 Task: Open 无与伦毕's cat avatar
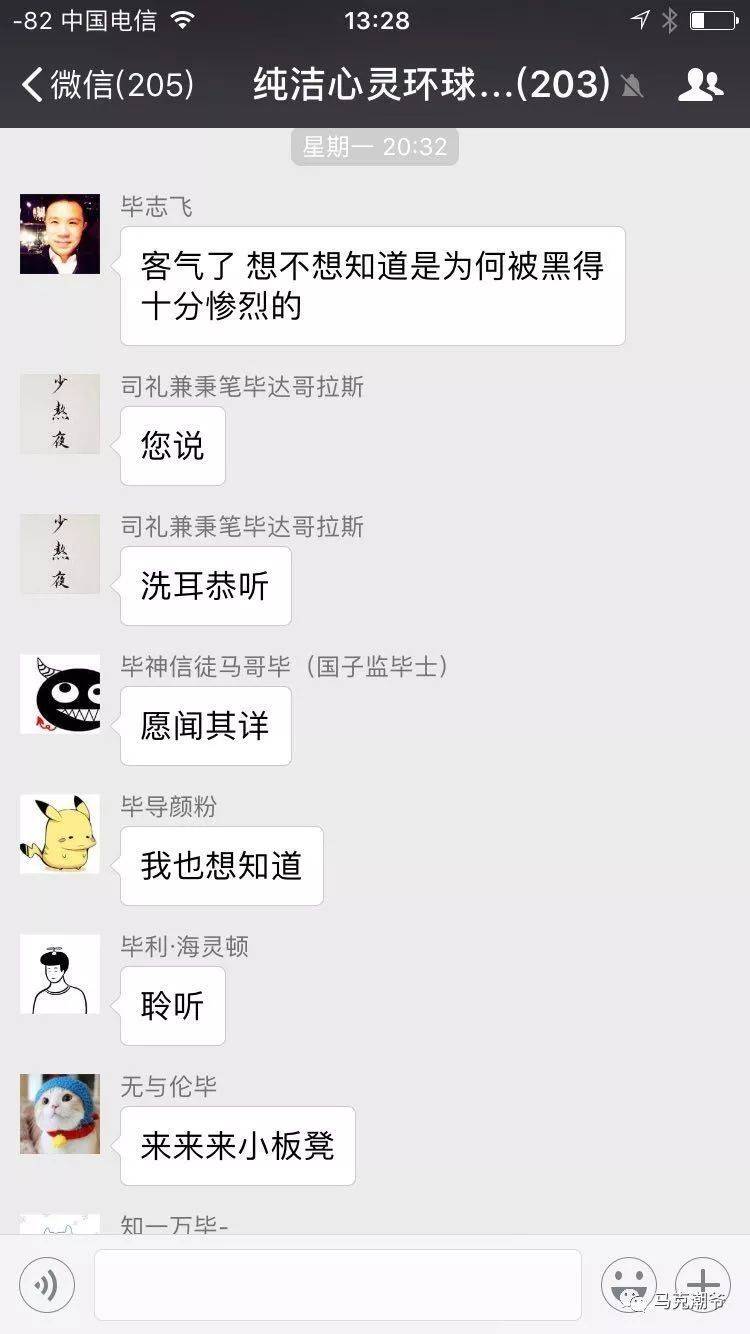click(x=60, y=1114)
